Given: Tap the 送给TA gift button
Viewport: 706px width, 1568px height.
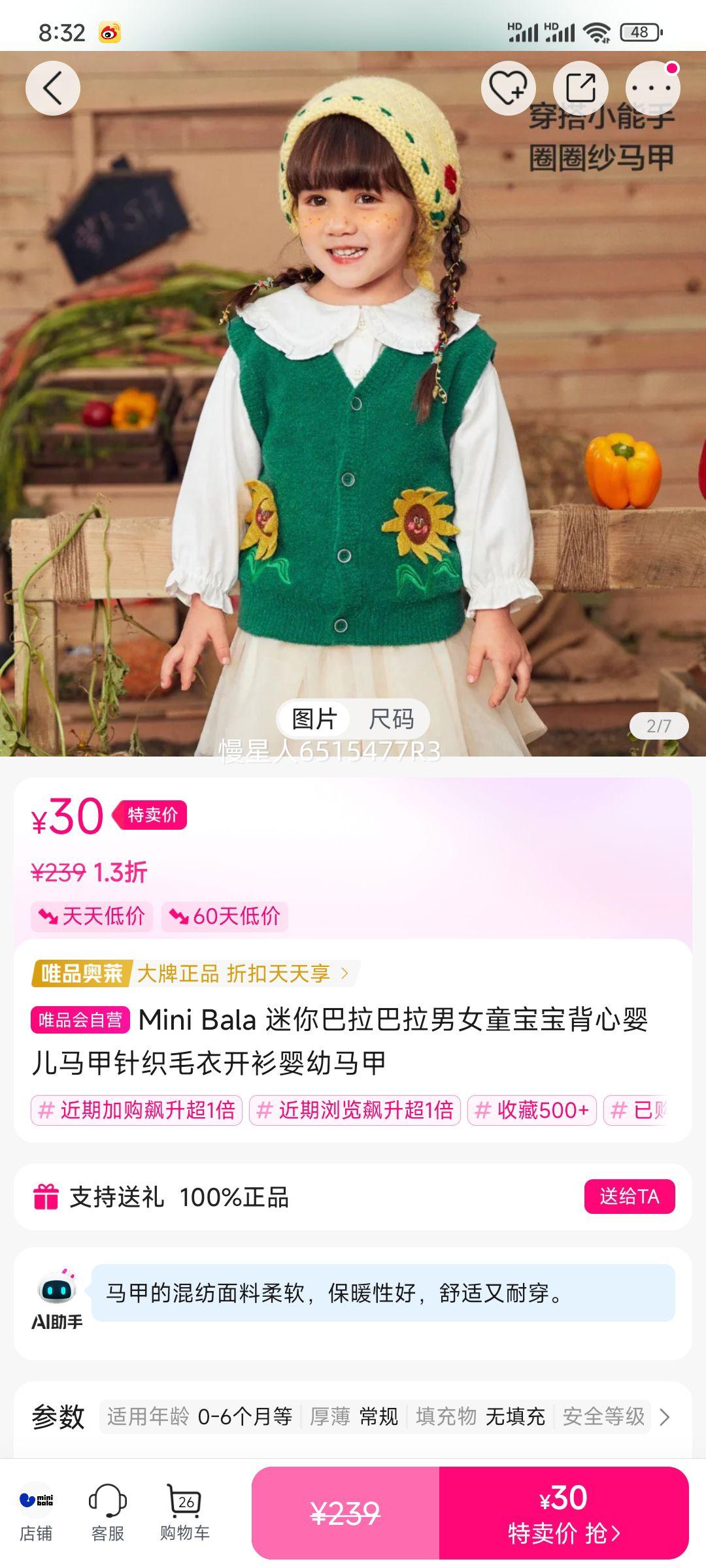Looking at the screenshot, I should point(629,1196).
